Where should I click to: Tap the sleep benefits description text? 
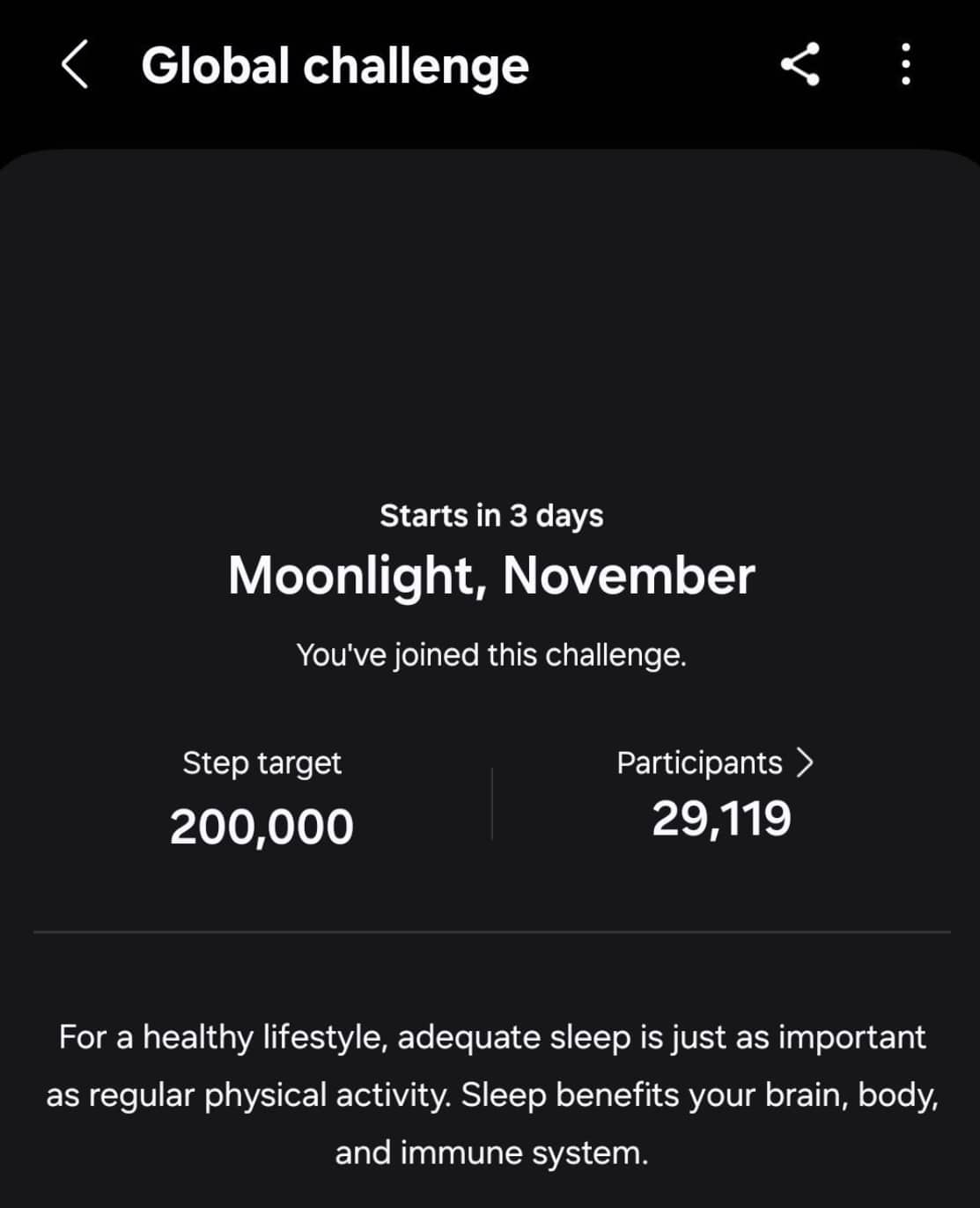(x=490, y=1094)
